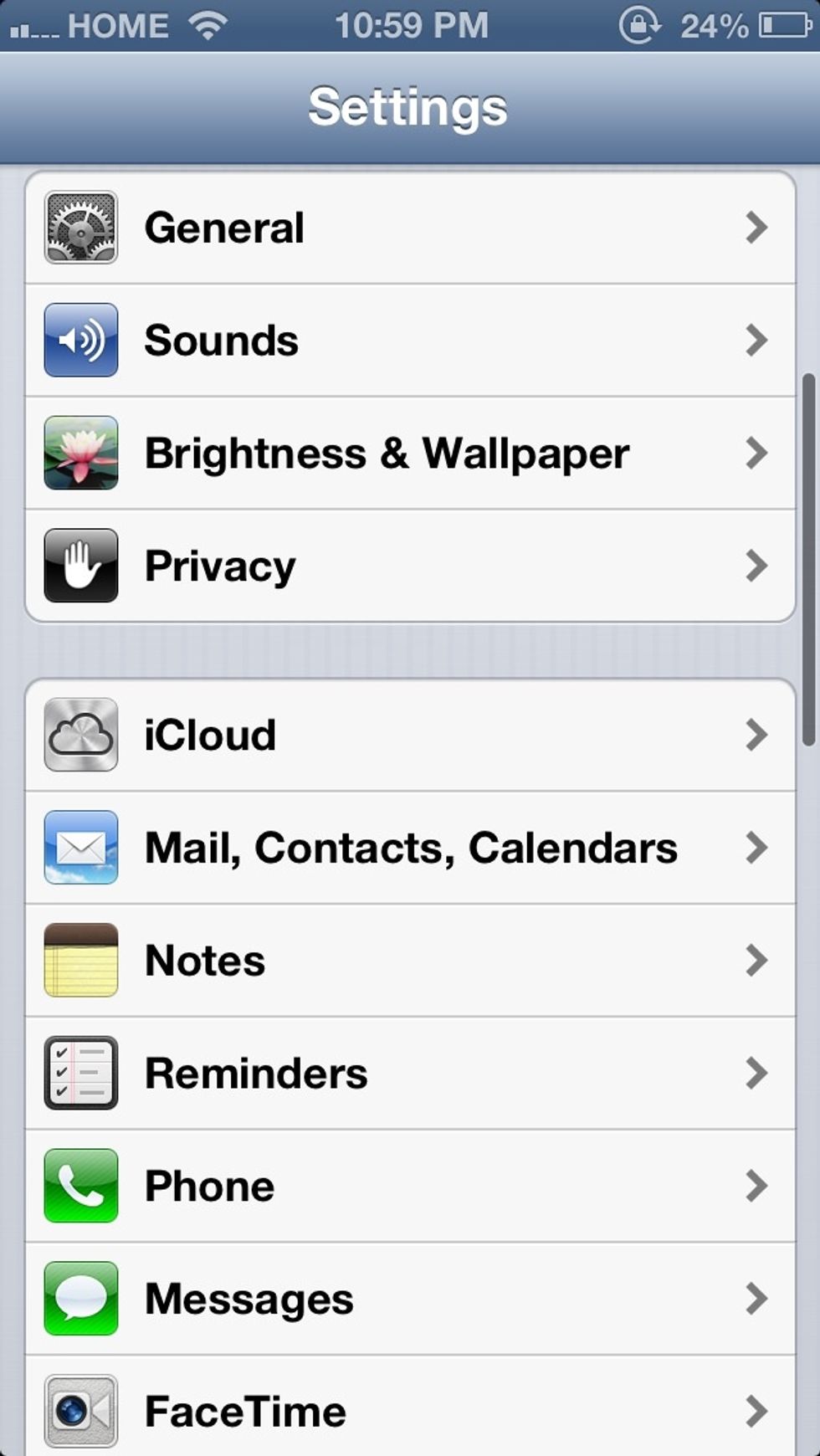Screen dimensions: 820x1456
Task: Open General settings
Action: click(409, 228)
